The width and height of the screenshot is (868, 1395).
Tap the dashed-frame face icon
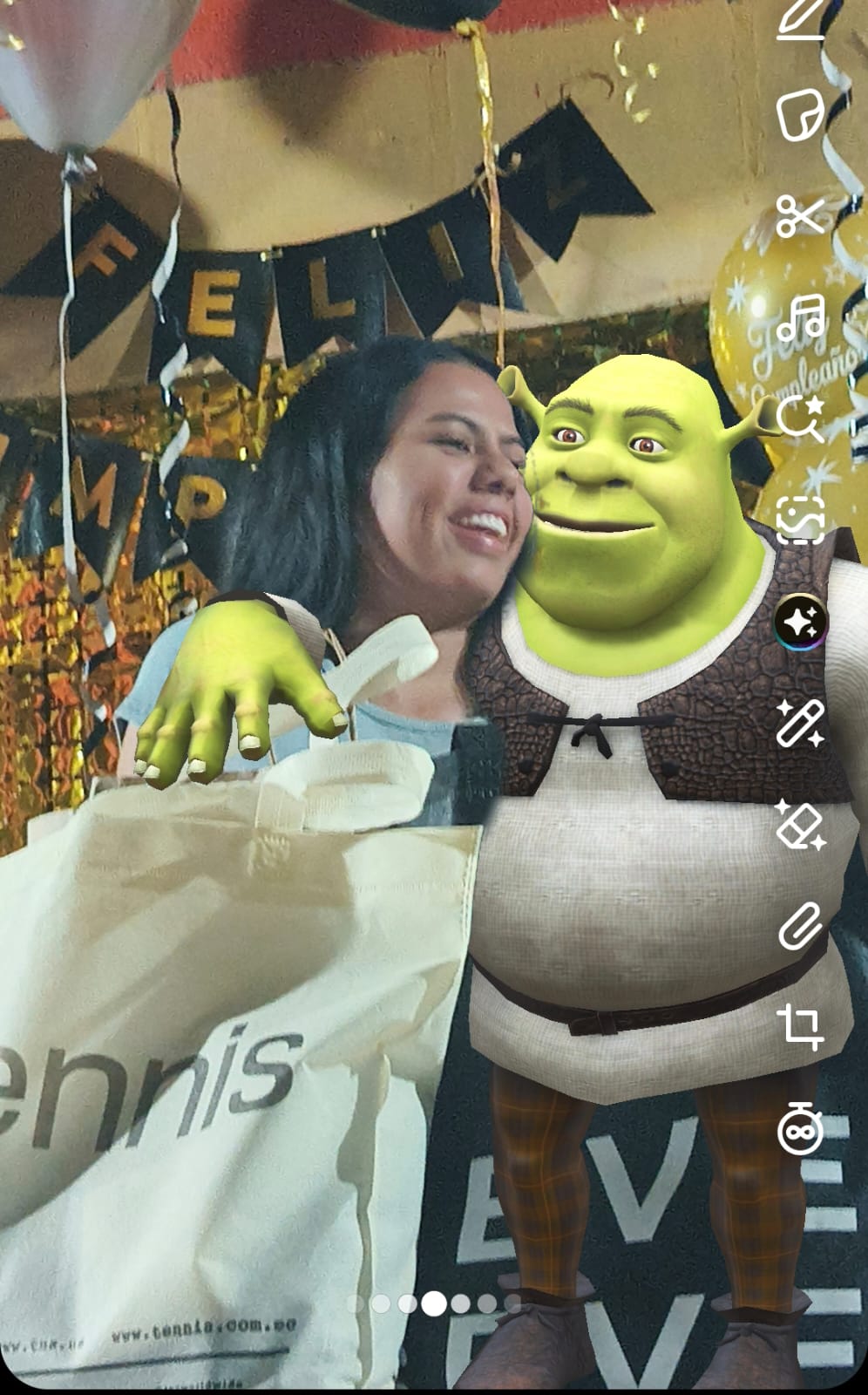pos(800,520)
